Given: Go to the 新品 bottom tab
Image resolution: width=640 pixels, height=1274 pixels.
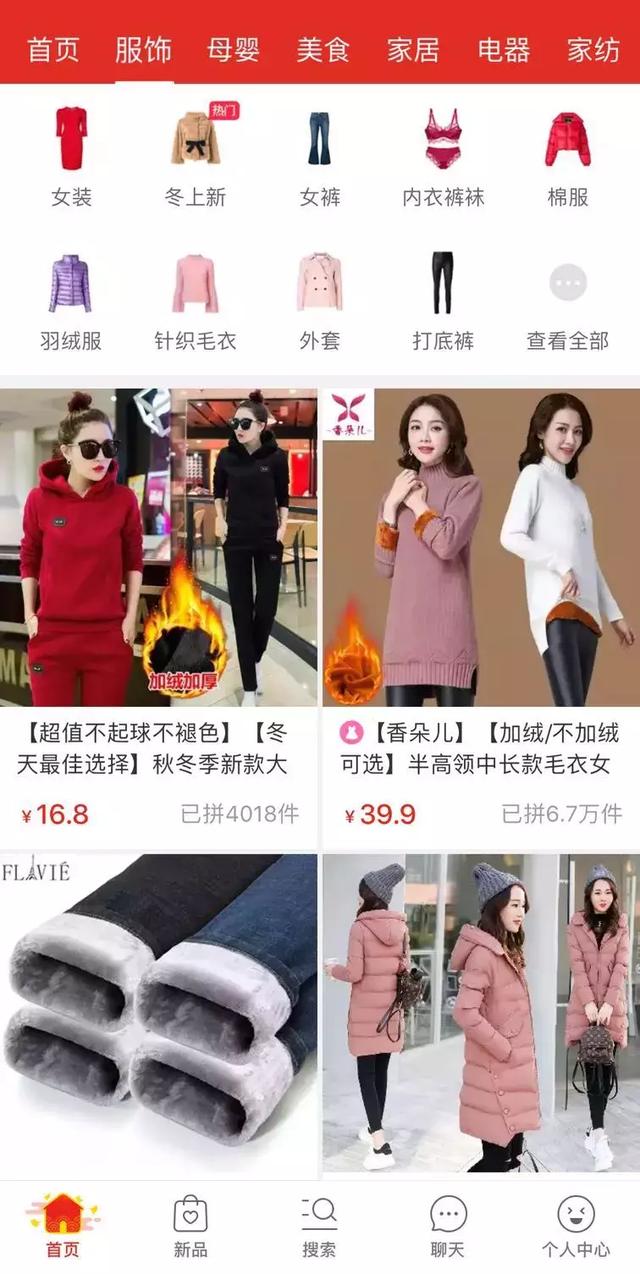Looking at the screenshot, I should (x=190, y=1226).
